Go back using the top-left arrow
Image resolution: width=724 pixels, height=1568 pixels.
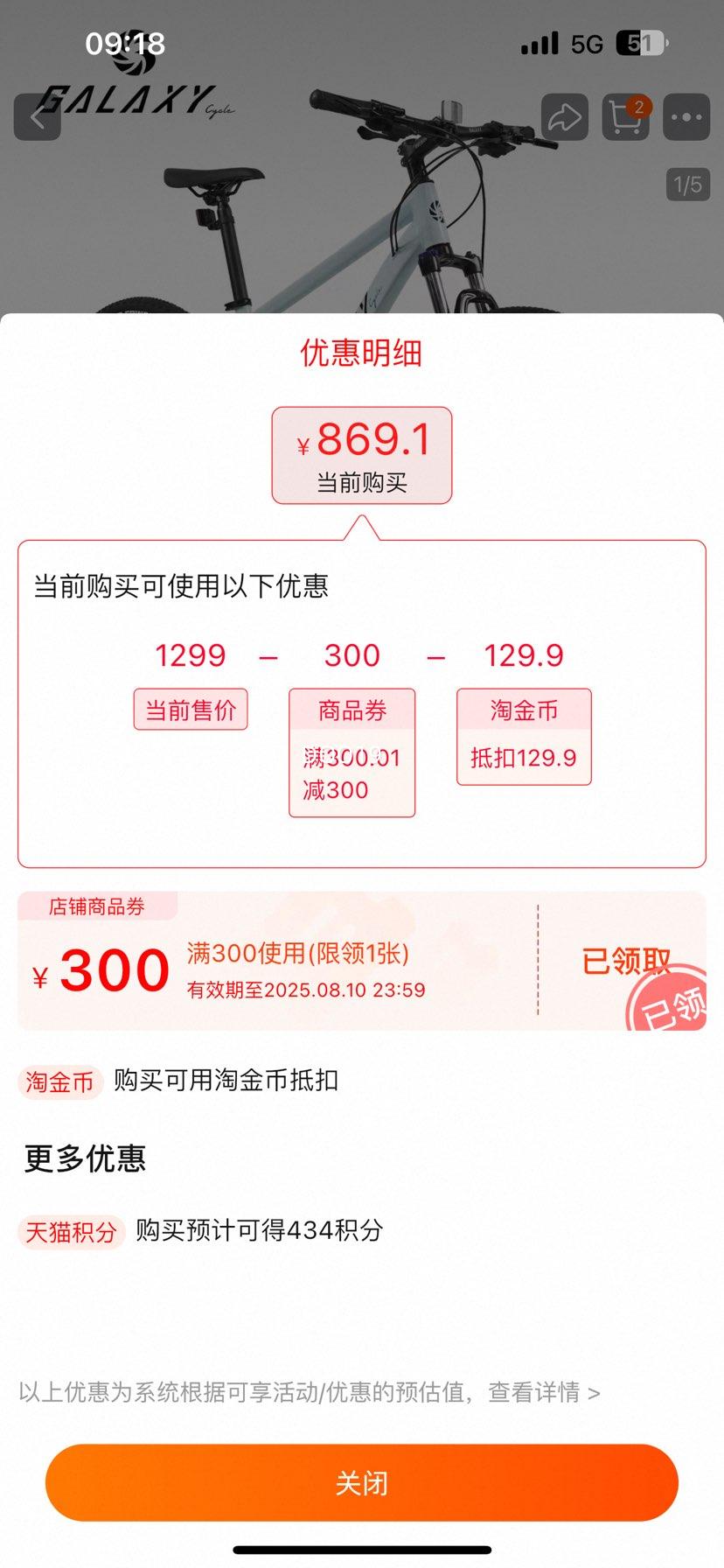click(x=38, y=117)
